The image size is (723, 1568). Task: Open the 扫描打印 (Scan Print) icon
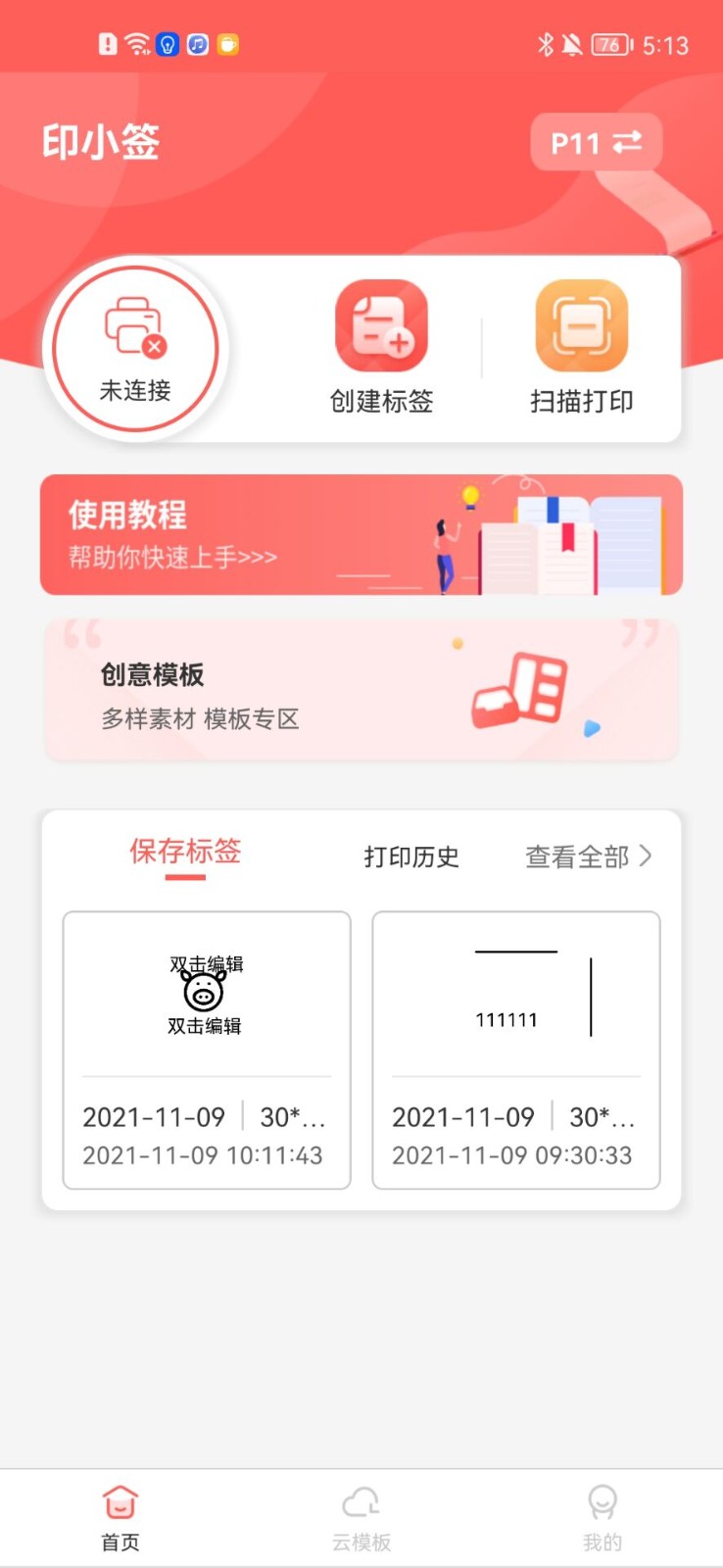[580, 325]
